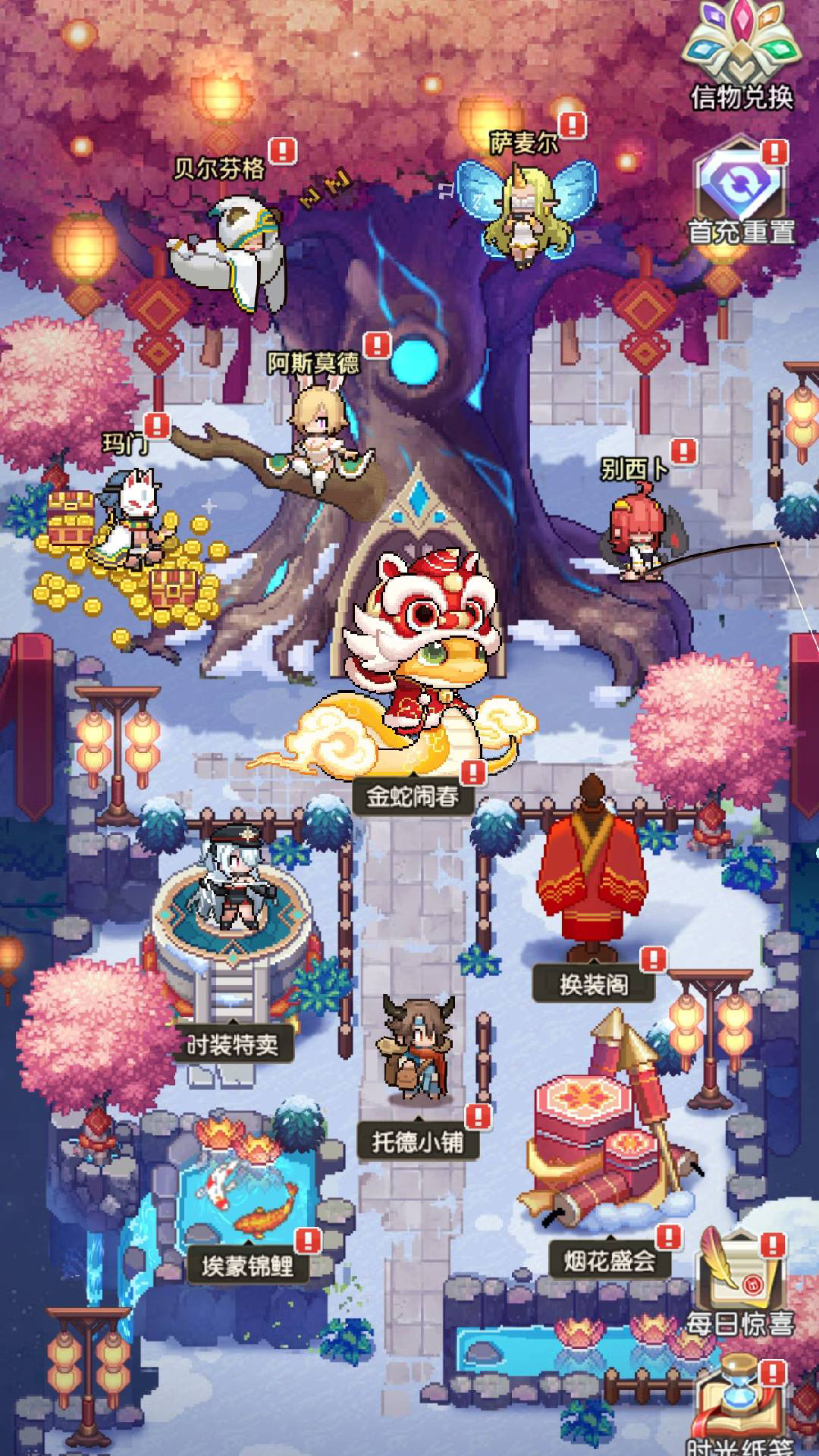Open the 时装特卖 costume sale
Viewport: 819px width, 1456px height.
click(x=232, y=1045)
